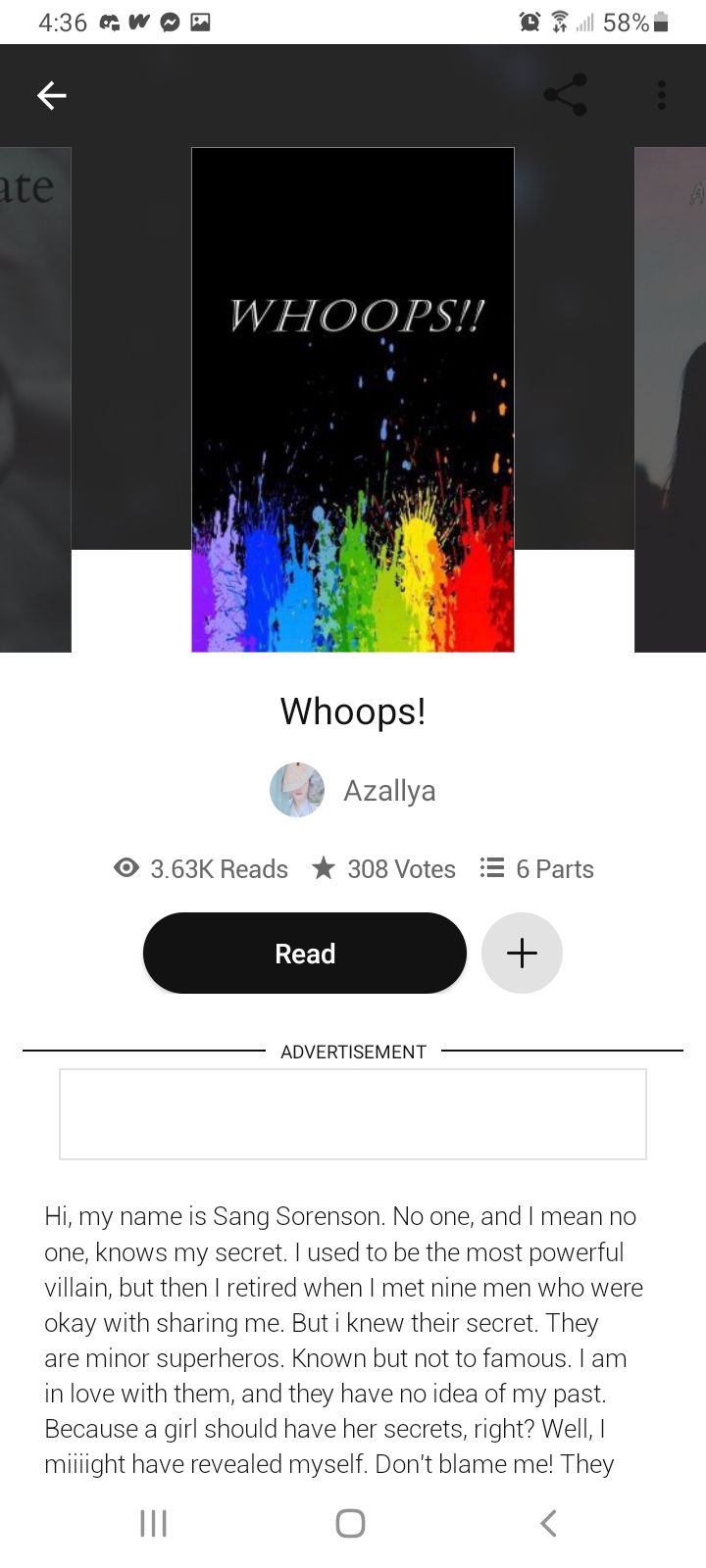Open the next story cover on the right
Image resolution: width=706 pixels, height=1568 pixels.
point(671,399)
